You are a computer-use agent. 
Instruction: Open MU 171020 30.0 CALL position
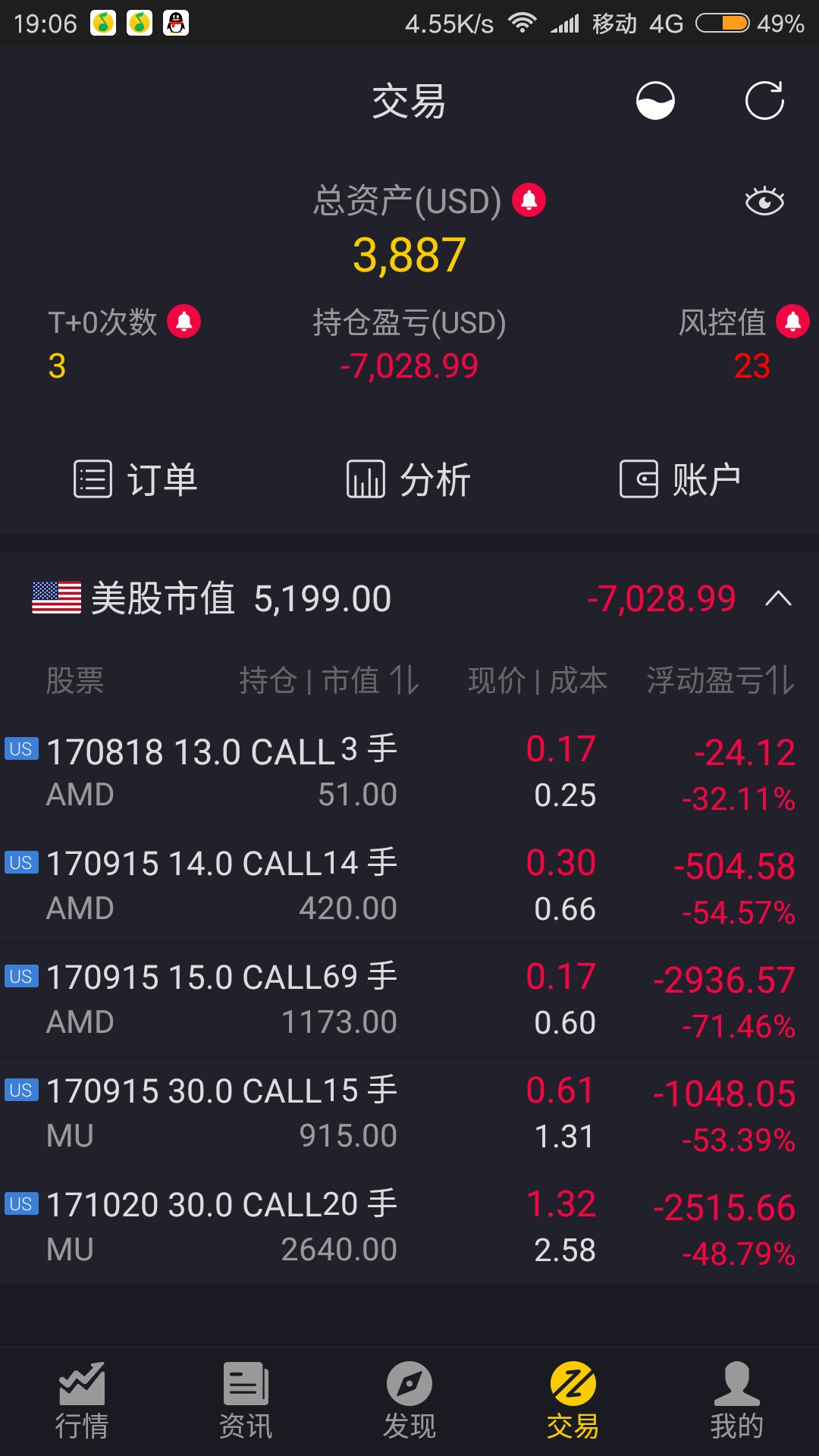click(409, 1228)
